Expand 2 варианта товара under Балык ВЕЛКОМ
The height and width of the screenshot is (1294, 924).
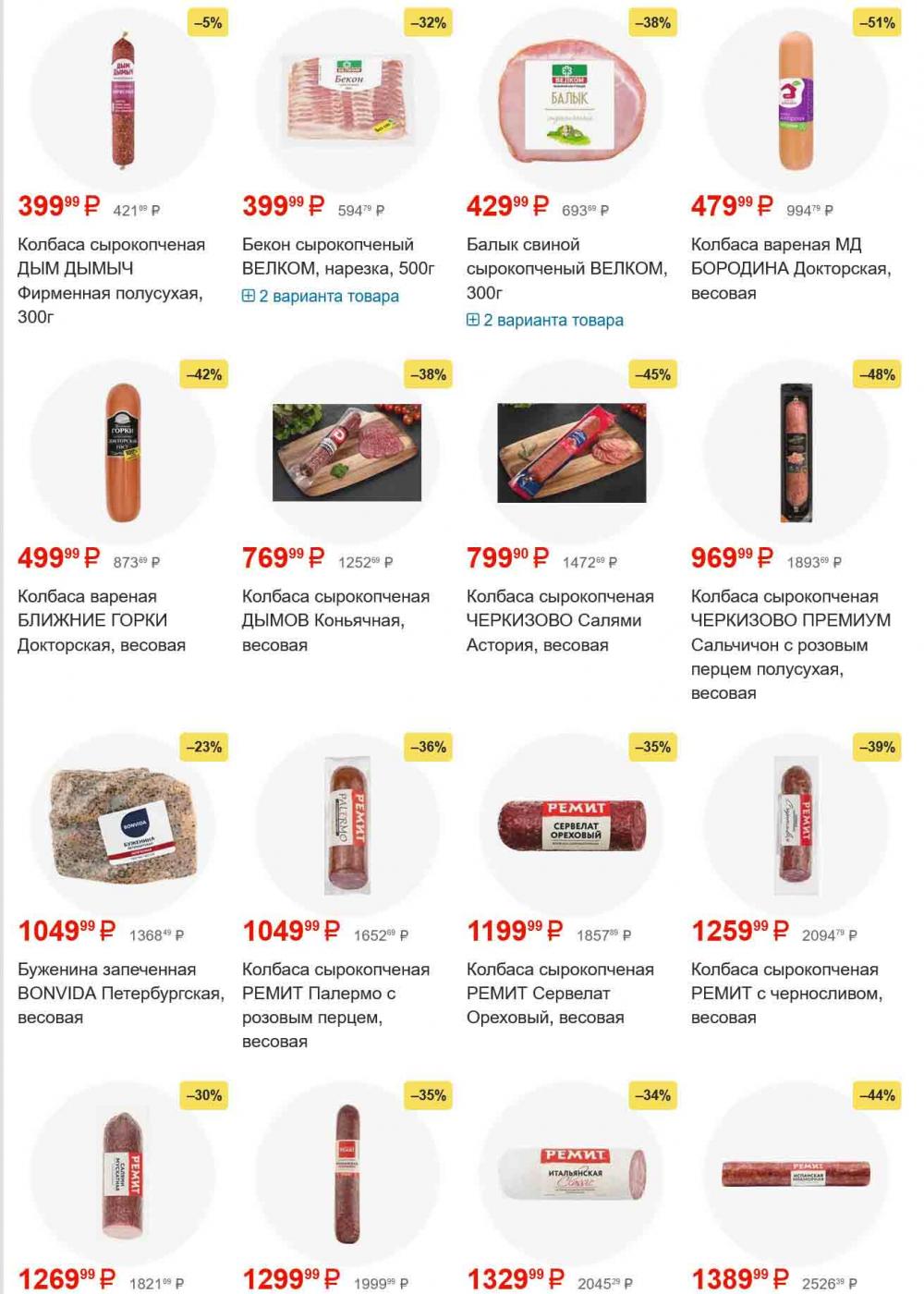click(x=545, y=321)
